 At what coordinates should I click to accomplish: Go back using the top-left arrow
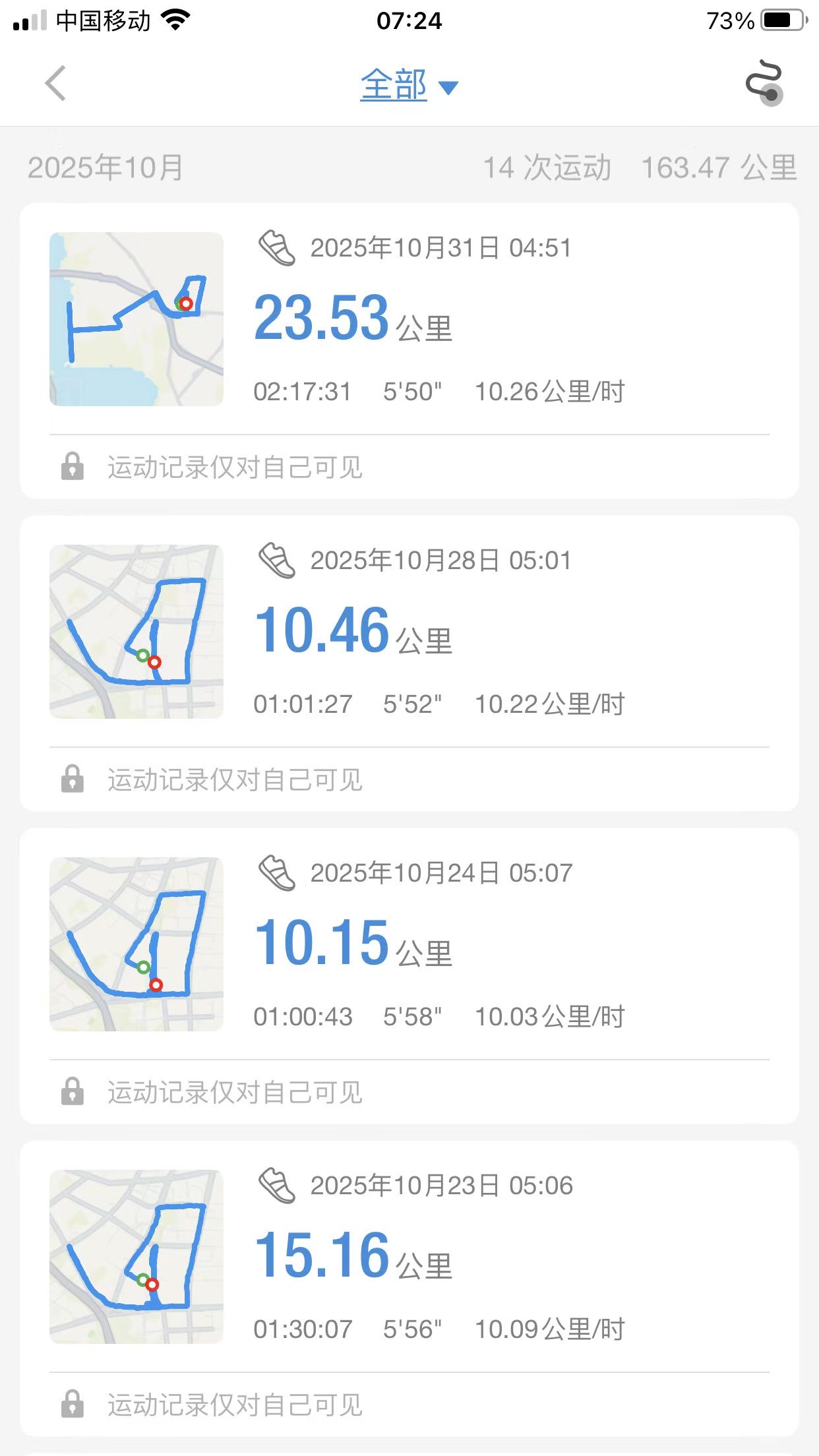(x=56, y=84)
